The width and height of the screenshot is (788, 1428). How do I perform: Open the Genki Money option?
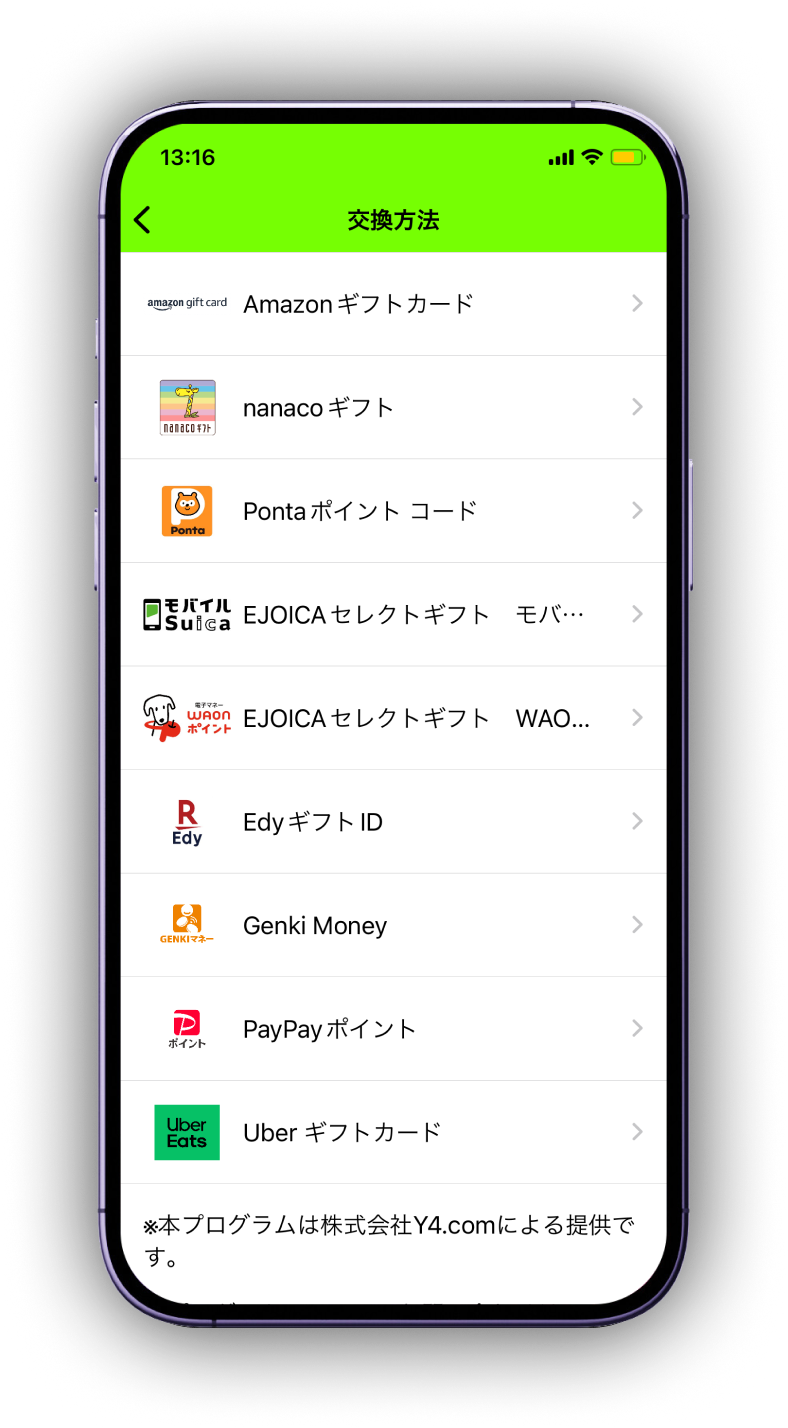click(x=393, y=926)
